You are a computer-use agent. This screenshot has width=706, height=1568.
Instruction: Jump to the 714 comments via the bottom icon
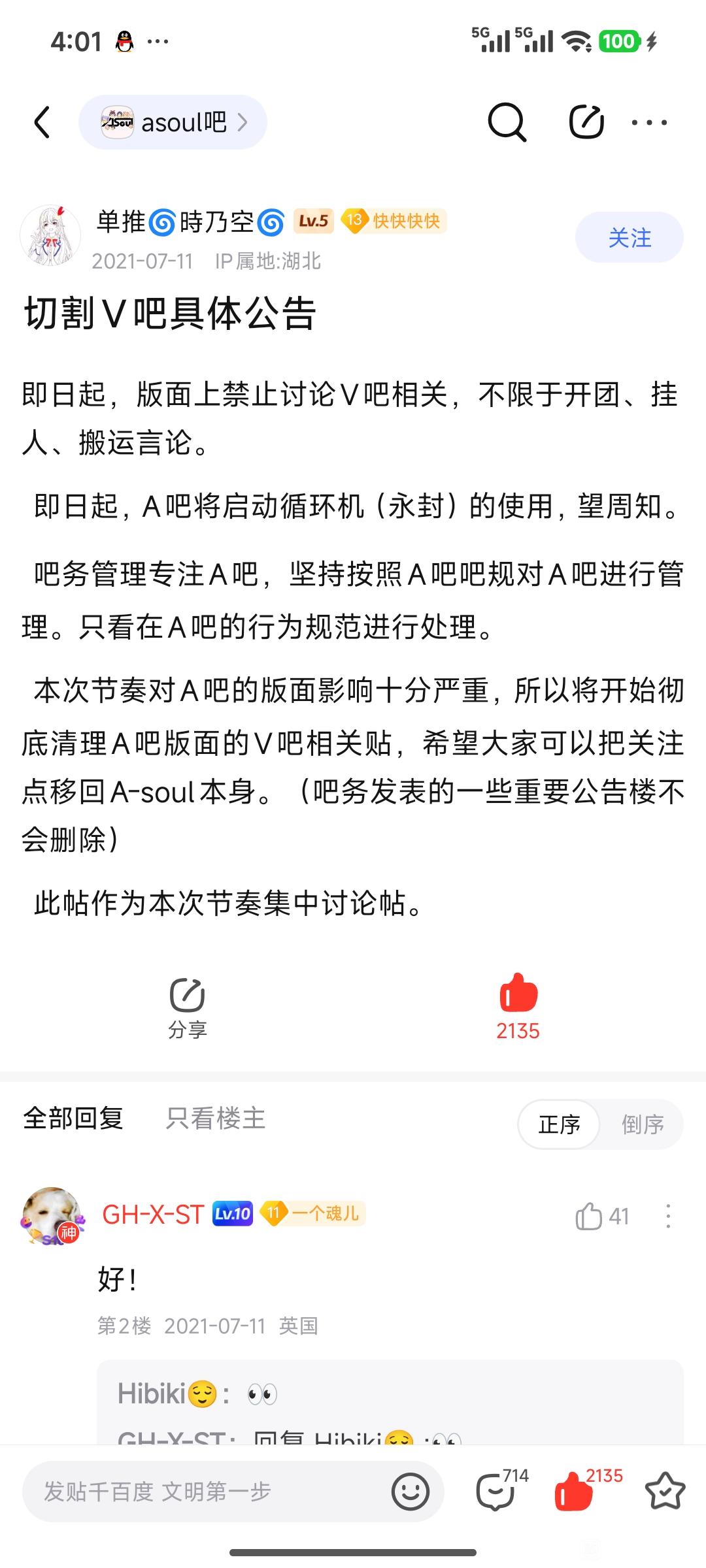(x=497, y=1492)
